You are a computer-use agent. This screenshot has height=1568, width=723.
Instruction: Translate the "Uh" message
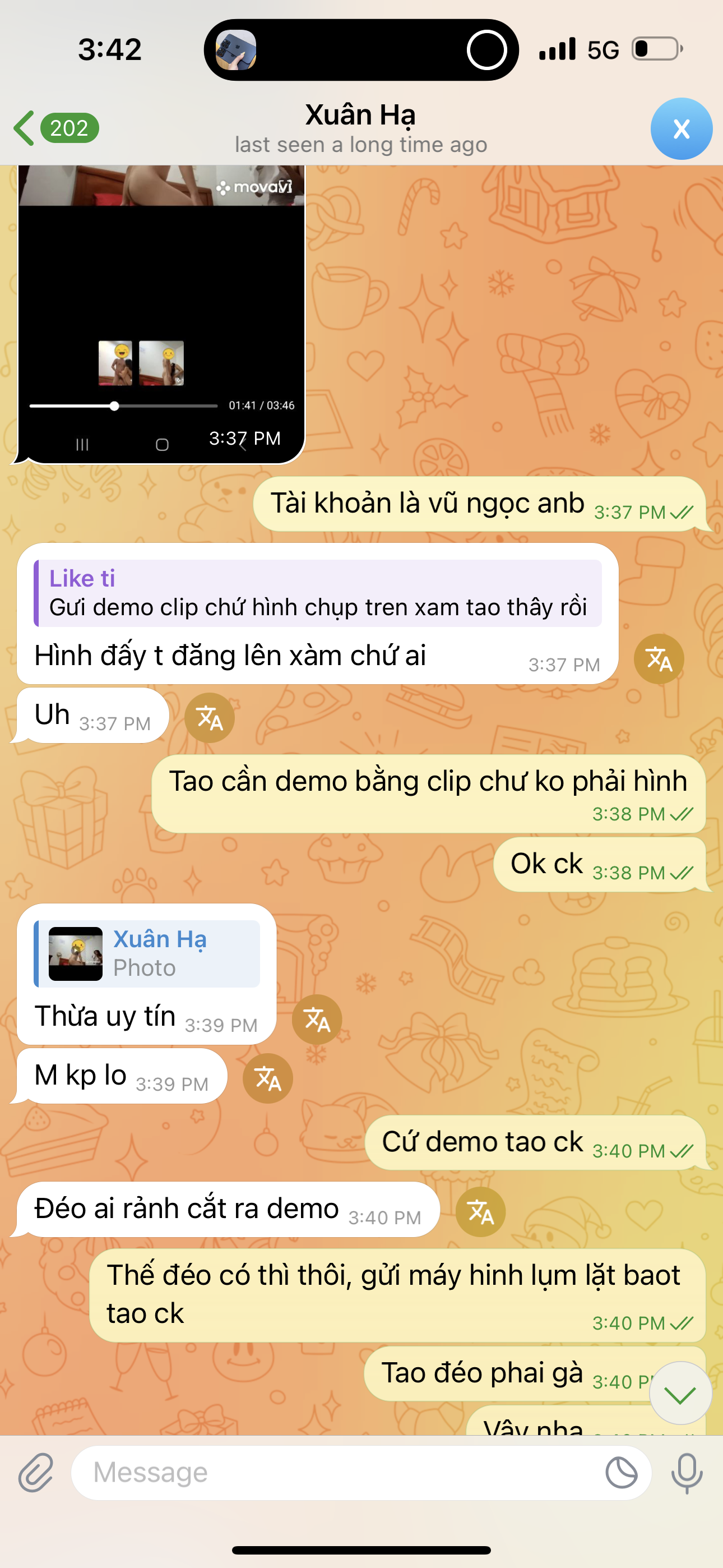(x=210, y=718)
